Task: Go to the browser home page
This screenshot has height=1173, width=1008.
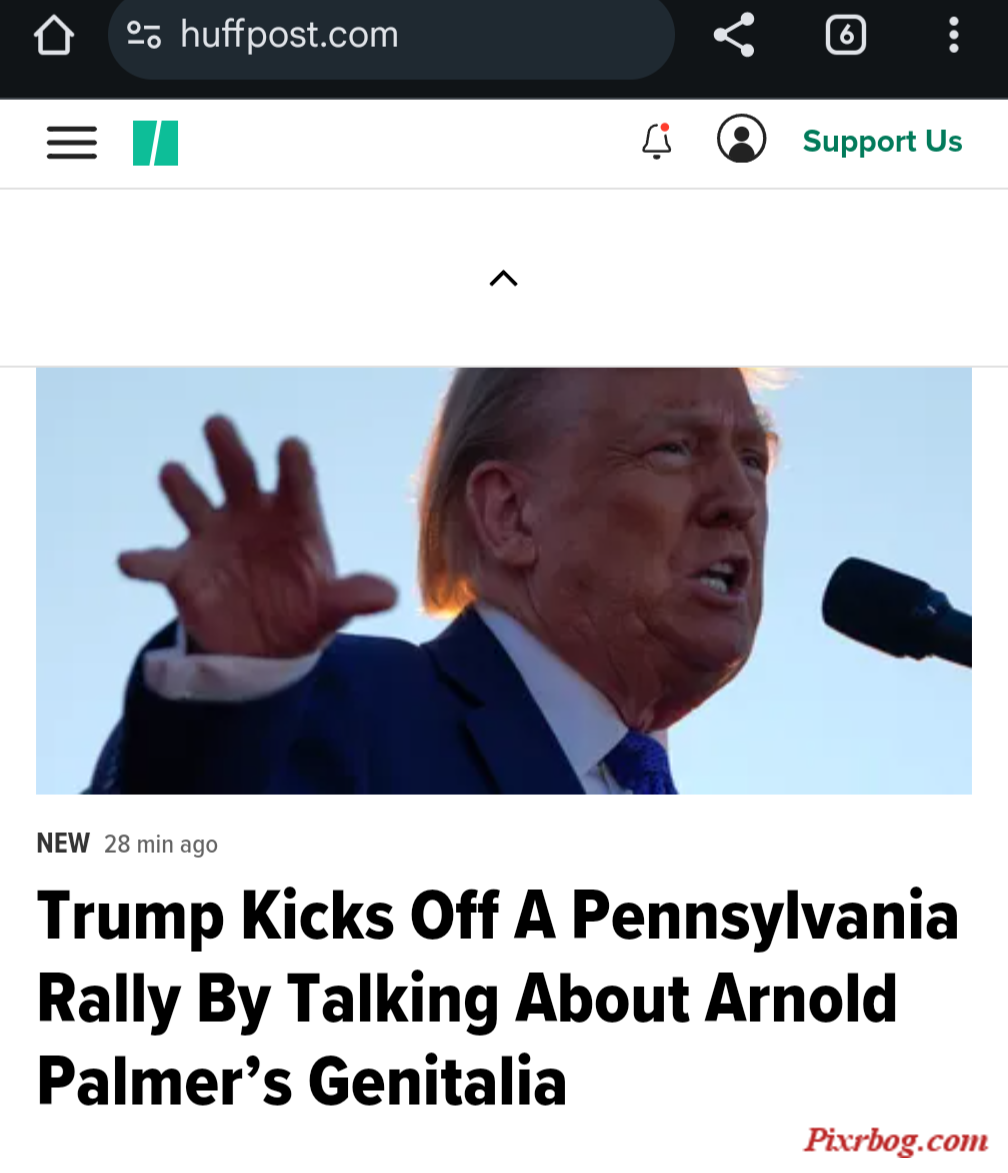Action: (x=54, y=37)
